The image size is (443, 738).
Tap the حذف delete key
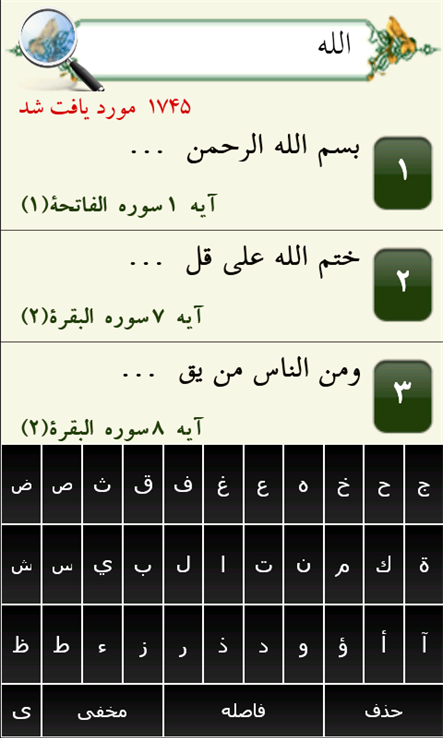click(x=383, y=711)
